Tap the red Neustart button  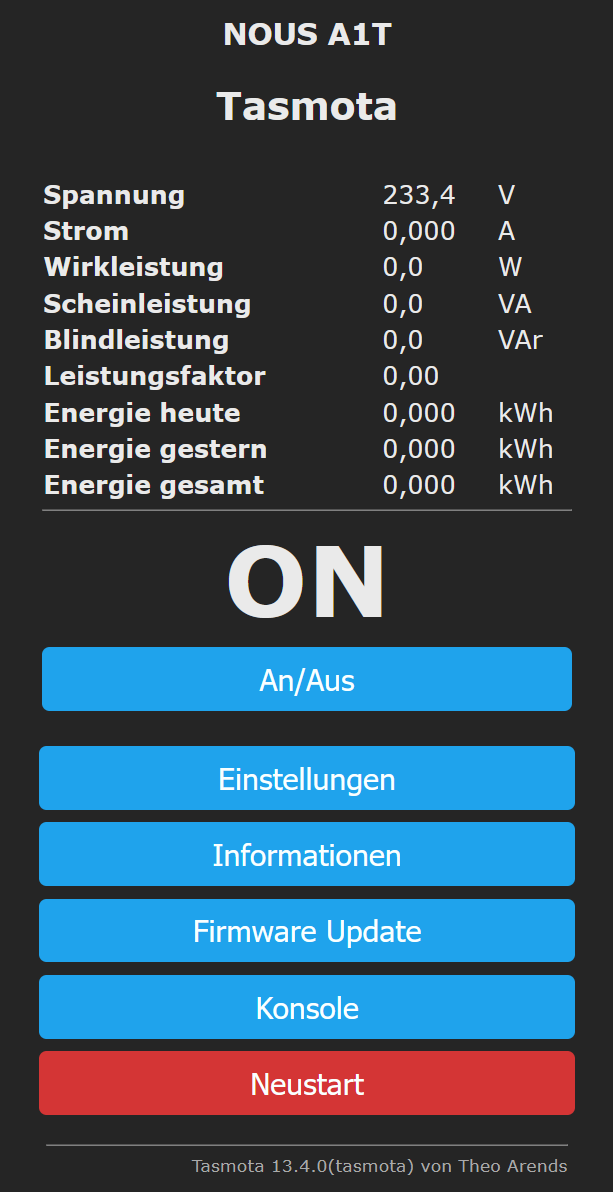306,1083
